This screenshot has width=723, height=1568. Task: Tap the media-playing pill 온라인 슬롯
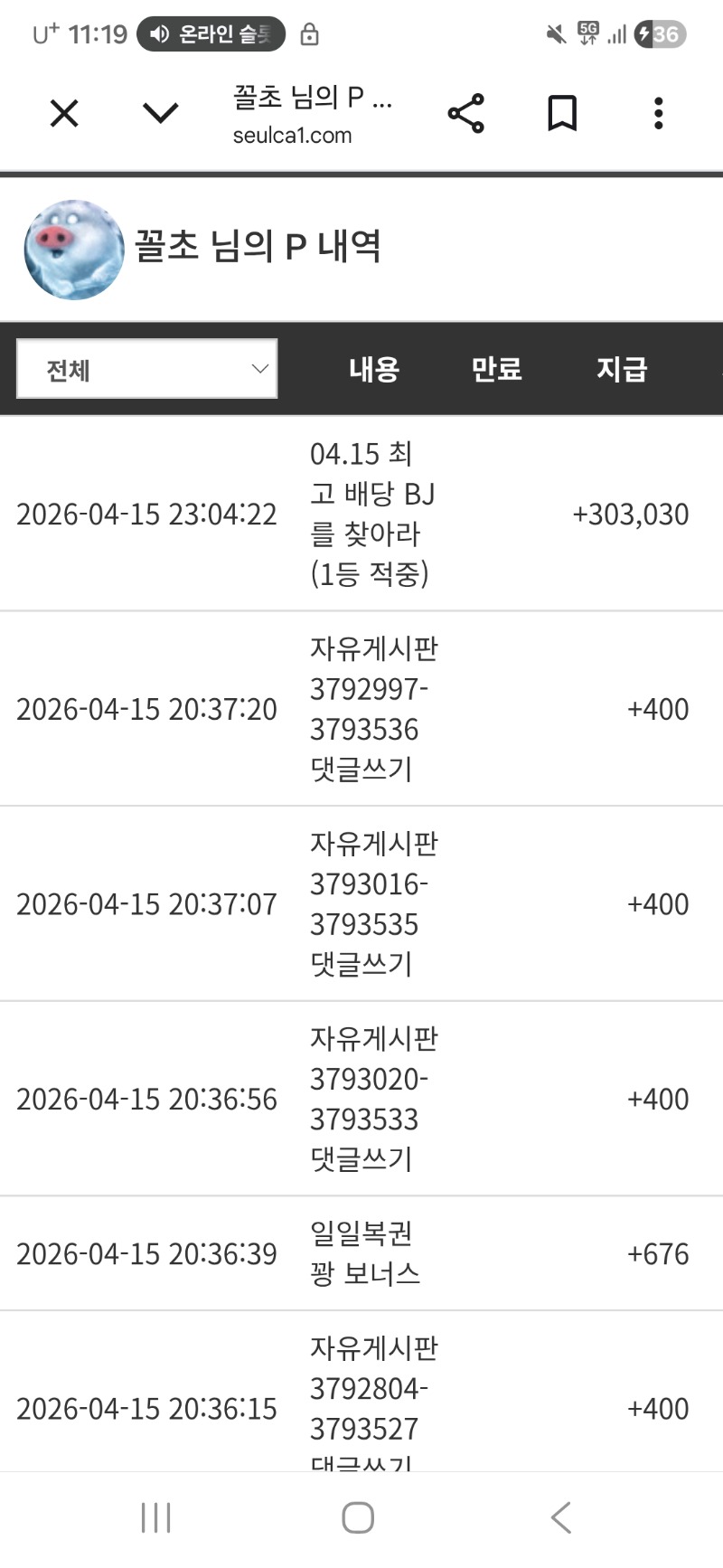tap(211, 34)
